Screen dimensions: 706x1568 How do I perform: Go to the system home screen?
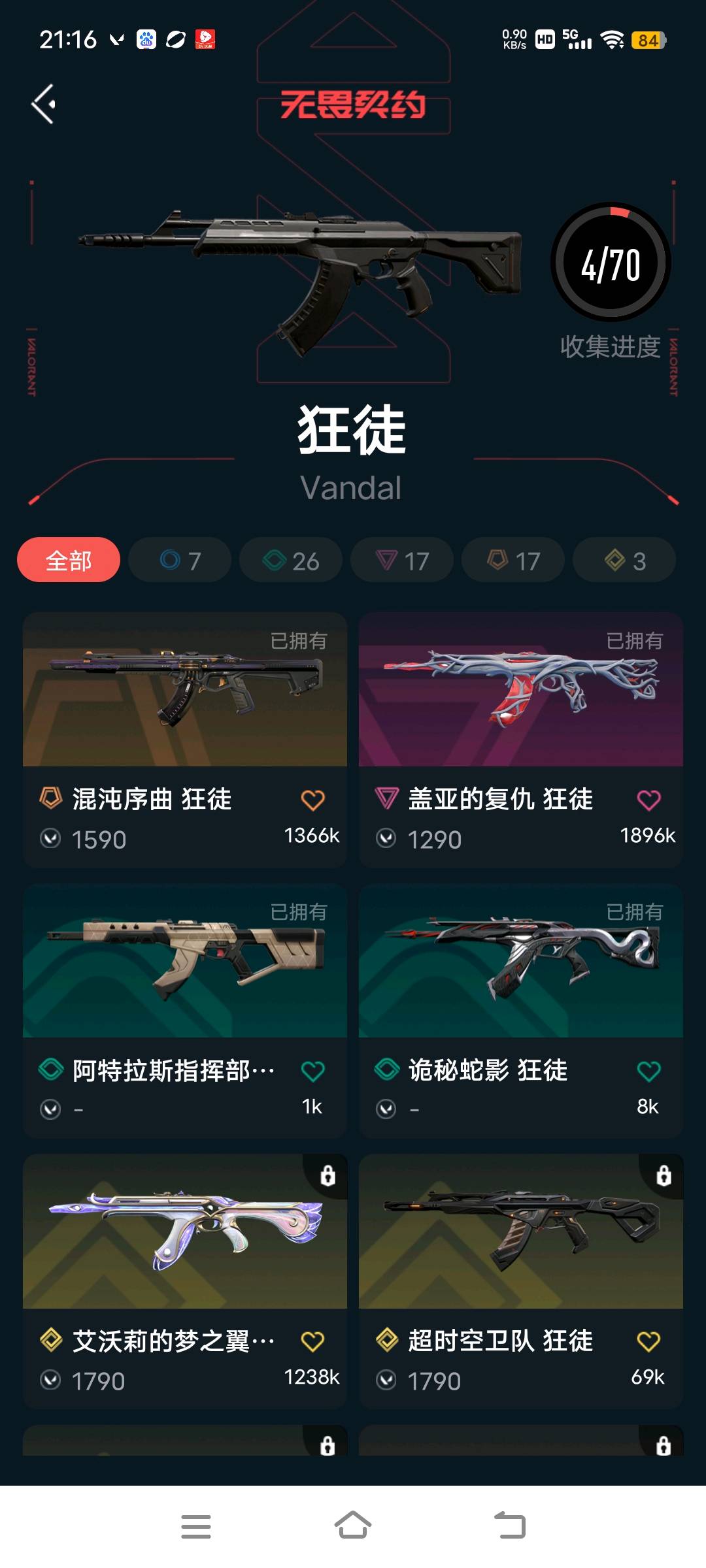click(x=353, y=1526)
